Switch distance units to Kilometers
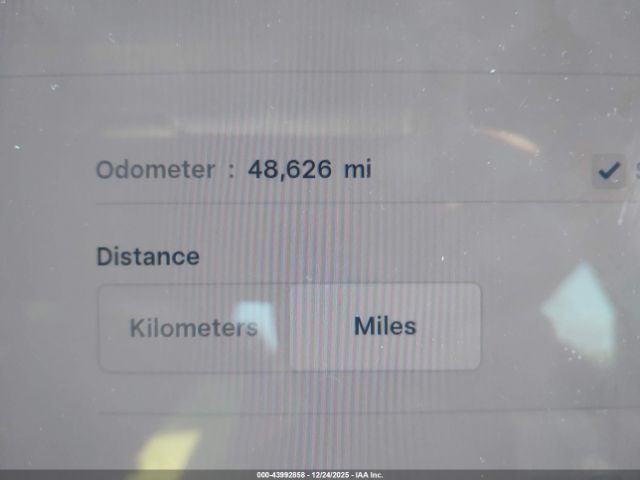640x480 pixels. [194, 327]
